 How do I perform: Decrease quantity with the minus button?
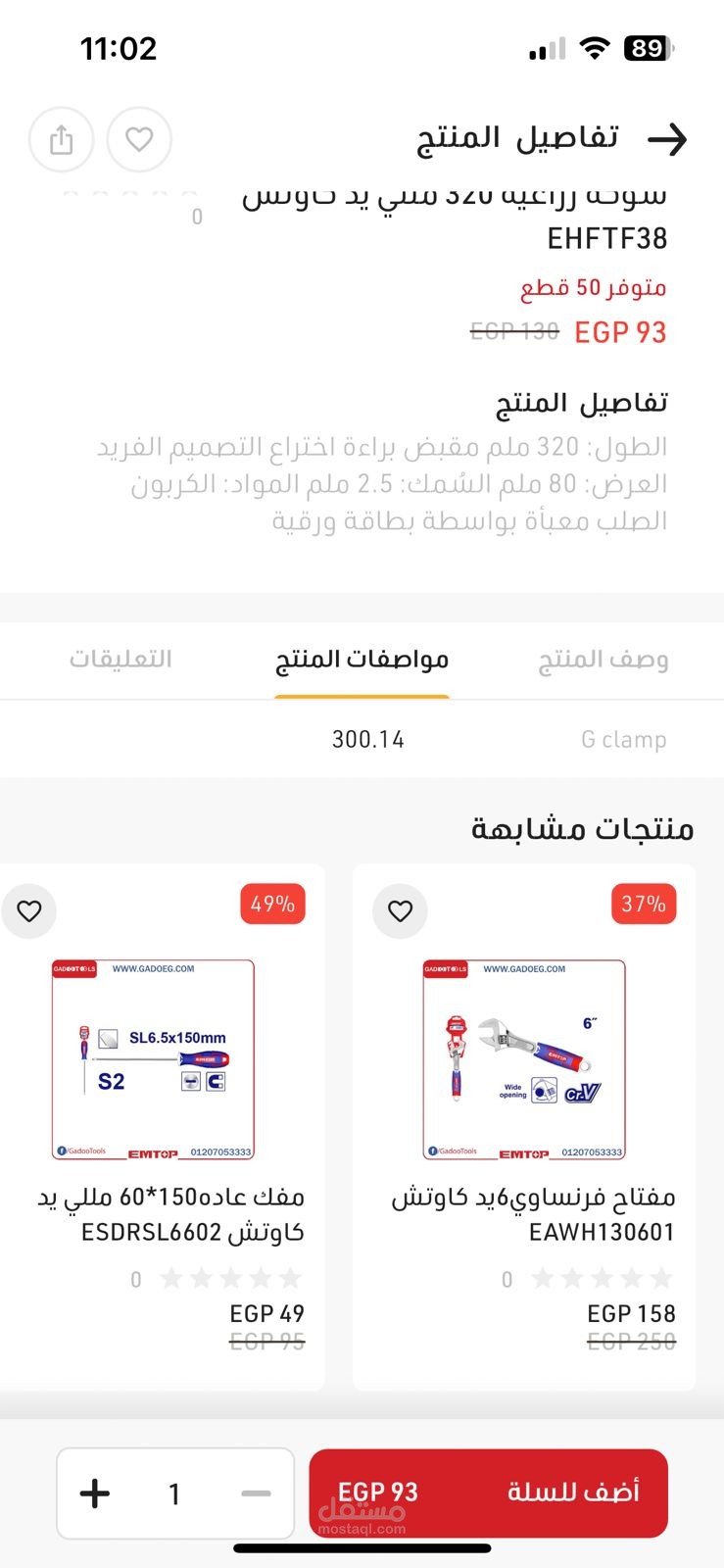coord(257,1493)
